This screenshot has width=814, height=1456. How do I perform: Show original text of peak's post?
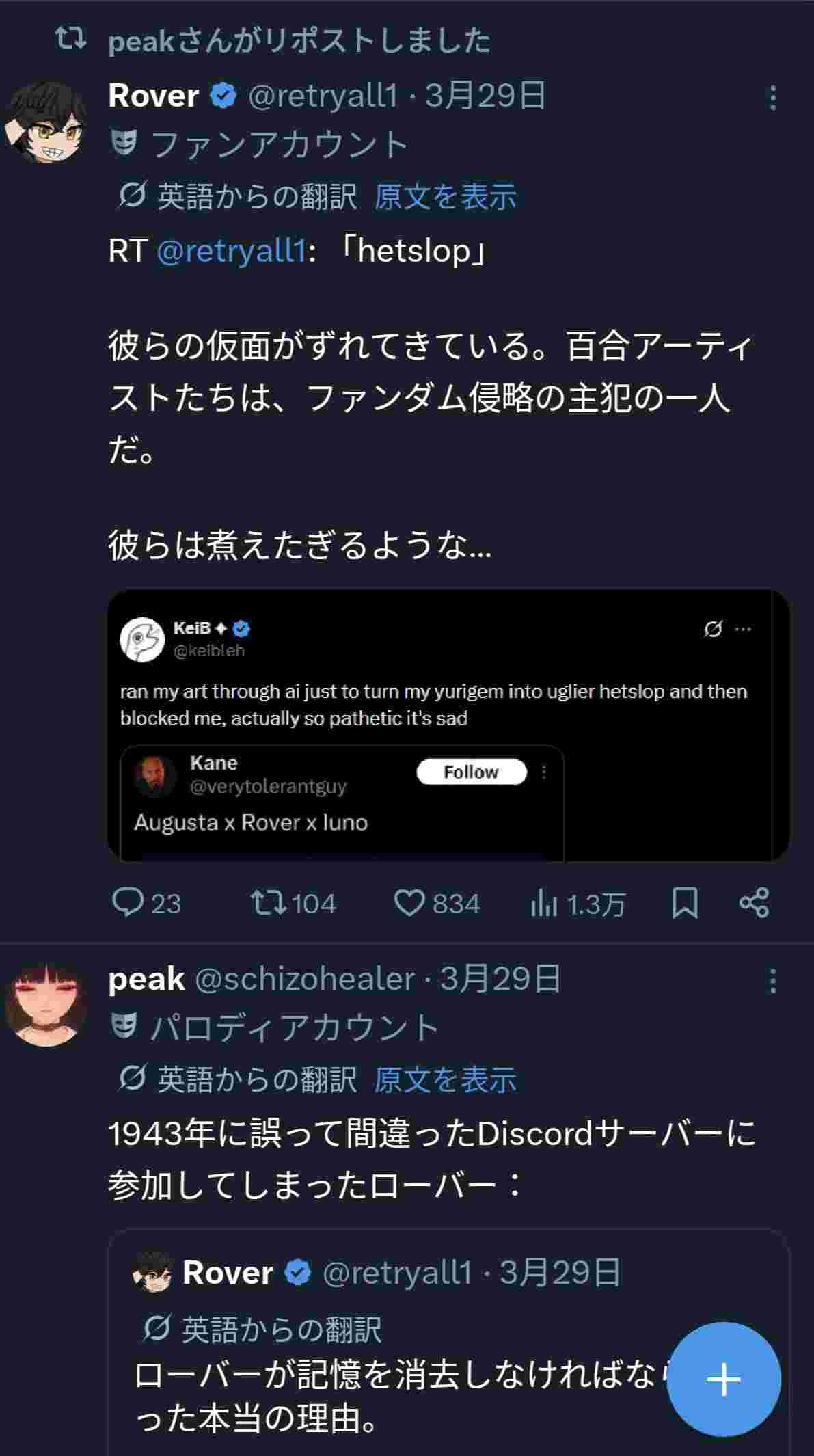[x=445, y=1080]
